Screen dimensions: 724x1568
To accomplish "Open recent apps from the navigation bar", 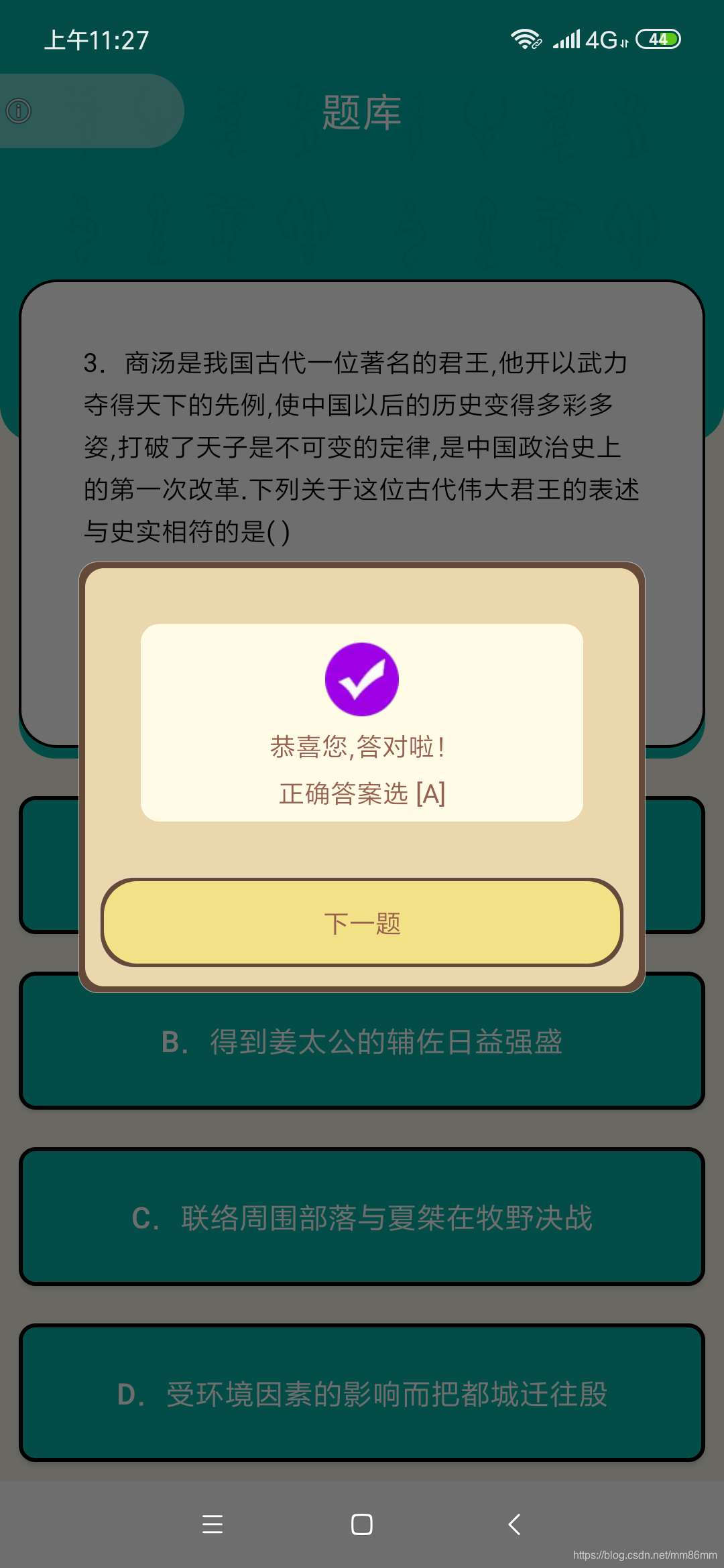I will (213, 1524).
